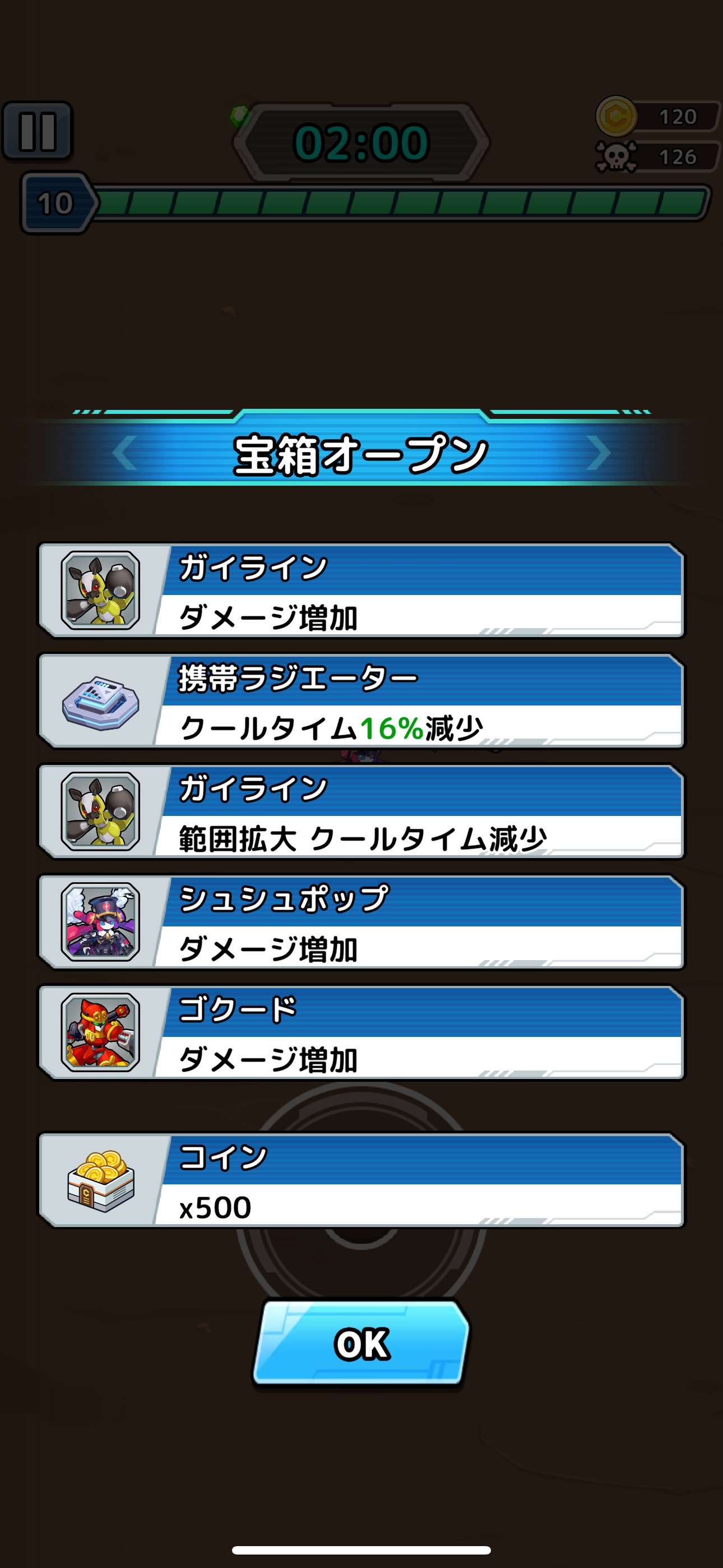Image resolution: width=723 pixels, height=1568 pixels.
Task: Tap OK to confirm treasure chest rewards
Action: pos(361,1344)
